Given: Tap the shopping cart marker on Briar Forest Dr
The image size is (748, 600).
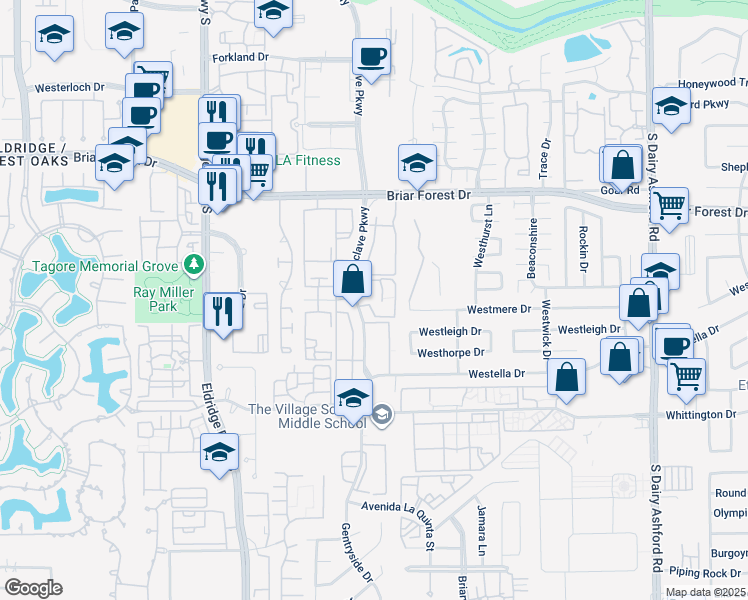Looking at the screenshot, I should [x=669, y=206].
